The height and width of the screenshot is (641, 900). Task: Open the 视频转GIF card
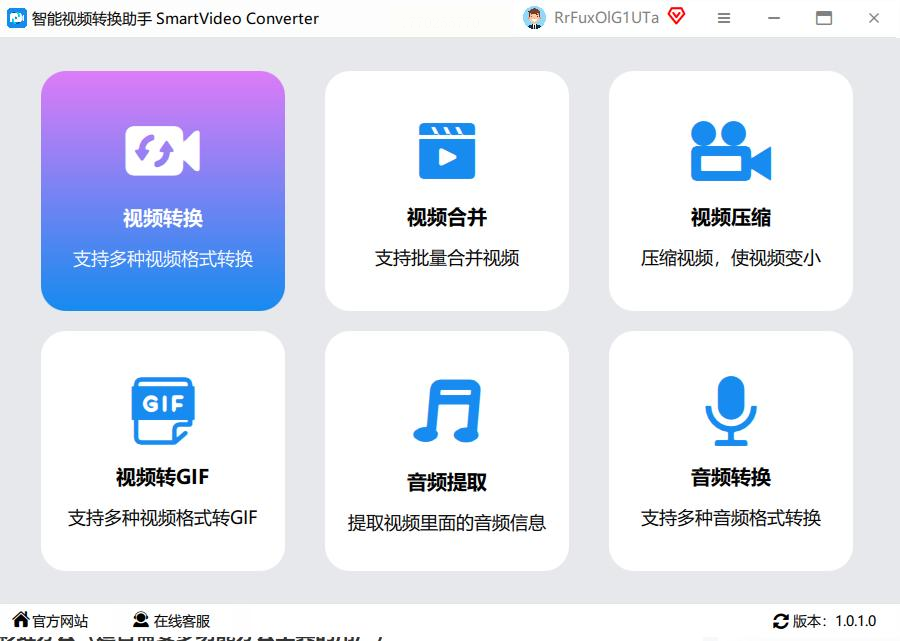click(163, 451)
